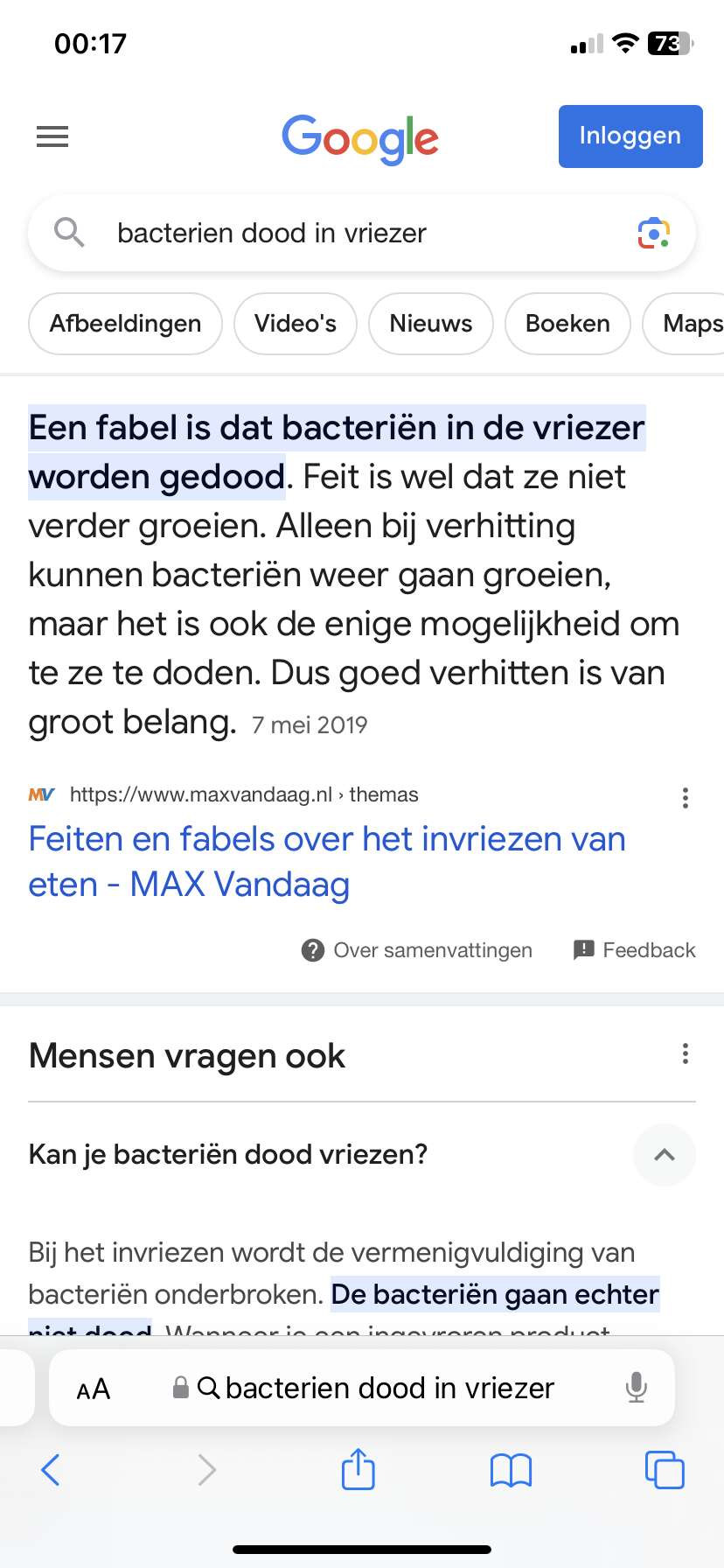Open the Google hamburger menu
Screen dimensions: 724x1568
(x=52, y=136)
